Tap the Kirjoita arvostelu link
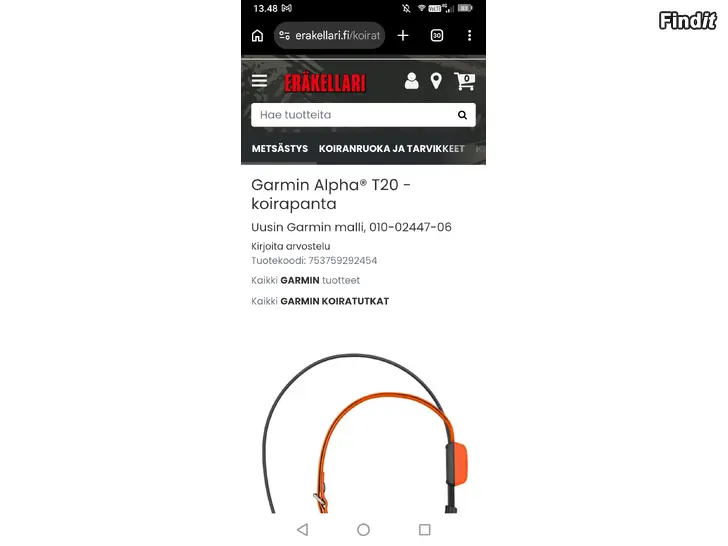Viewport: 728px width, 546px height. point(290,246)
